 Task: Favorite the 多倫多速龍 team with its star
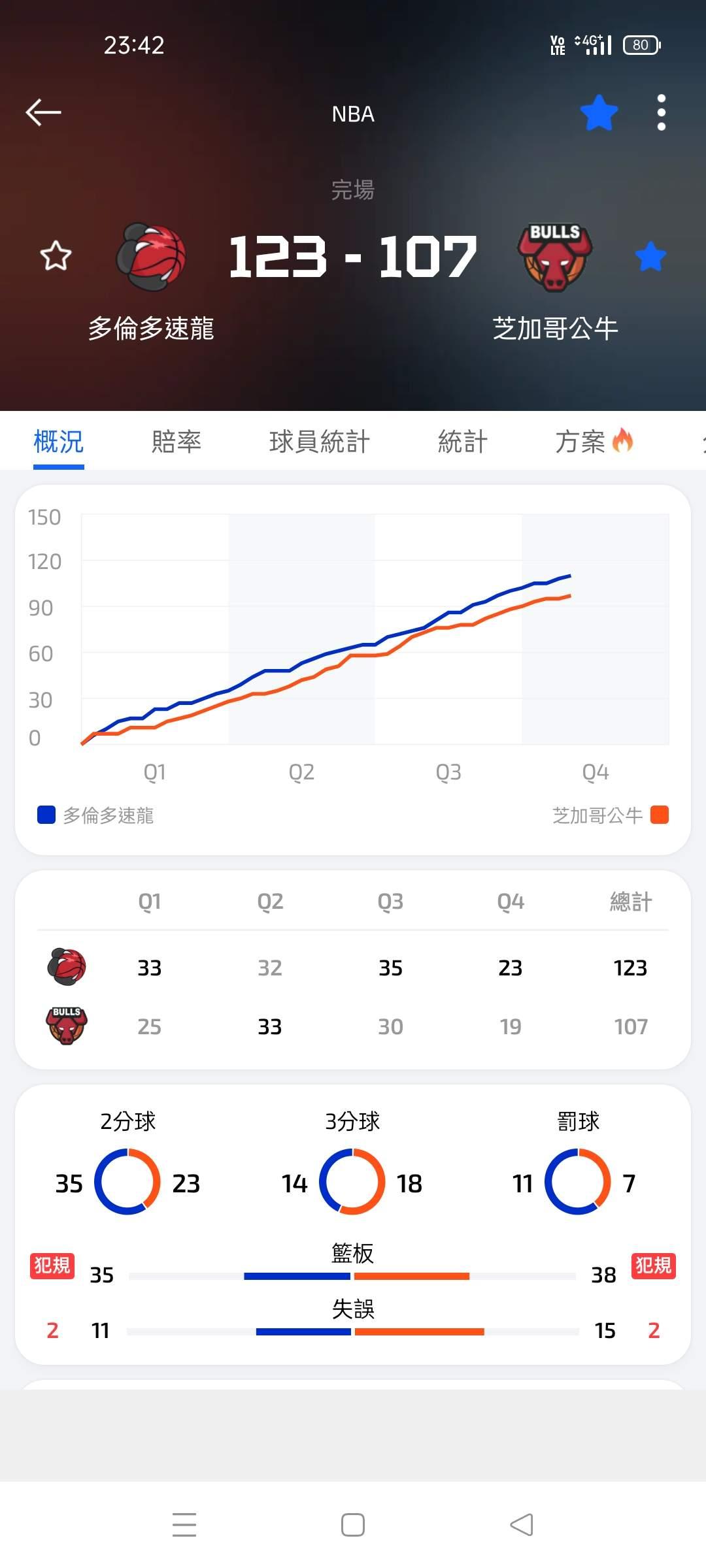pos(56,255)
